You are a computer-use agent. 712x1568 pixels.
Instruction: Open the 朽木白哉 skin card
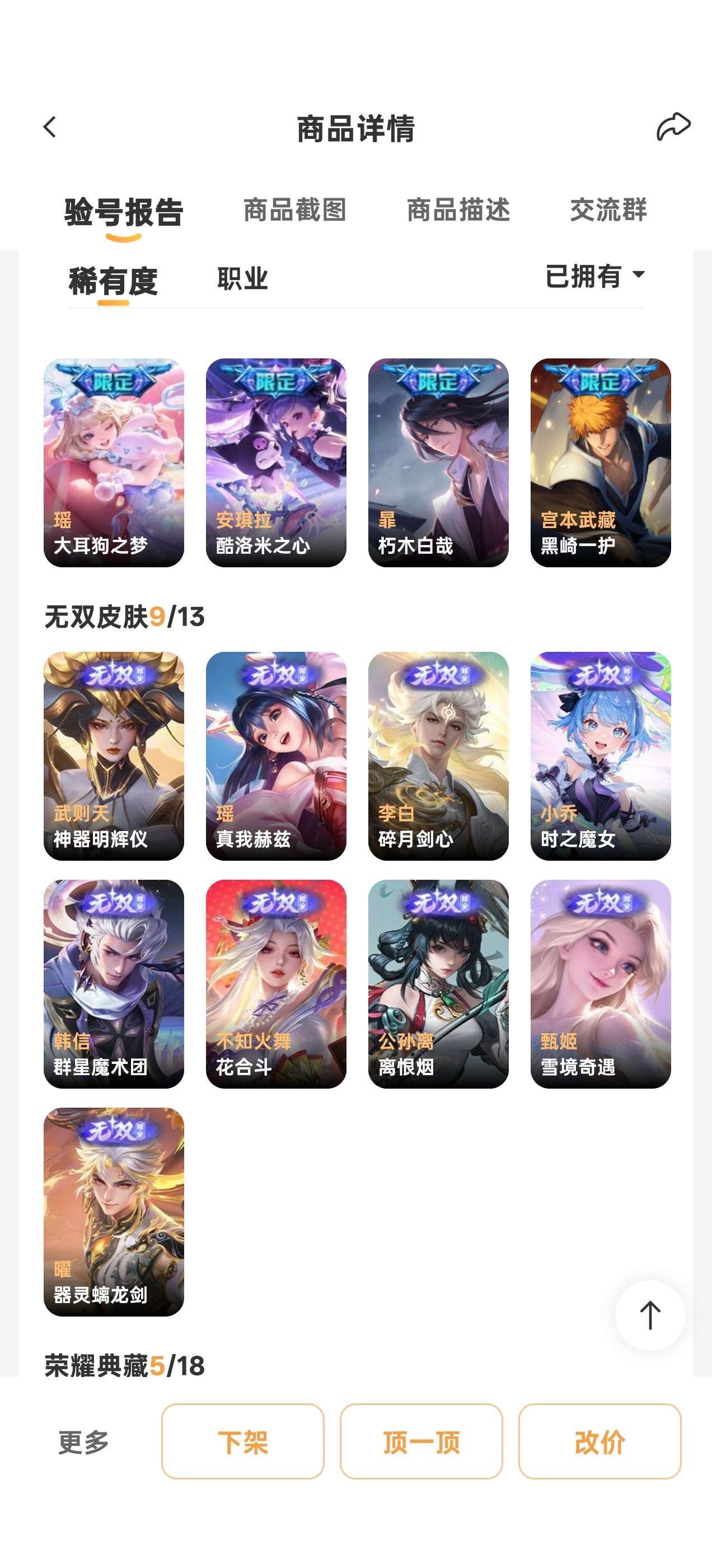coord(438,463)
